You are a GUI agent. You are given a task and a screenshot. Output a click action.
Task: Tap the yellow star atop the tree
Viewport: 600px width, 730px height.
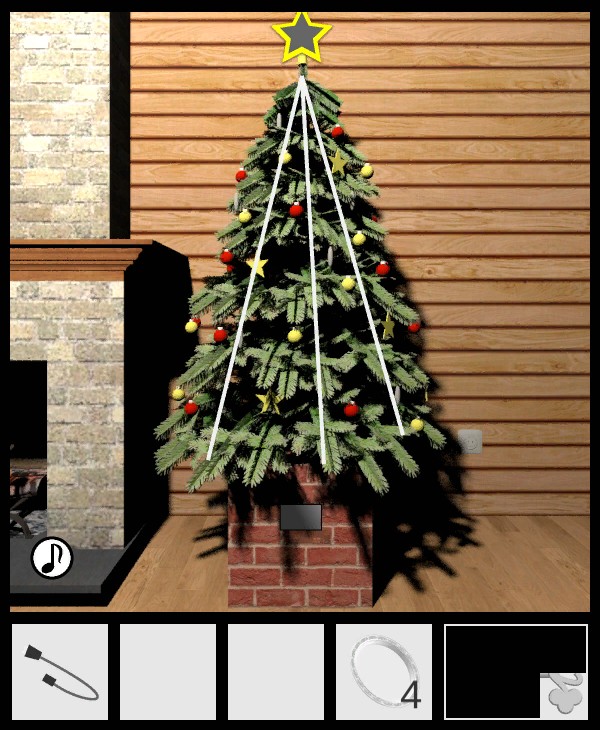pos(301,36)
